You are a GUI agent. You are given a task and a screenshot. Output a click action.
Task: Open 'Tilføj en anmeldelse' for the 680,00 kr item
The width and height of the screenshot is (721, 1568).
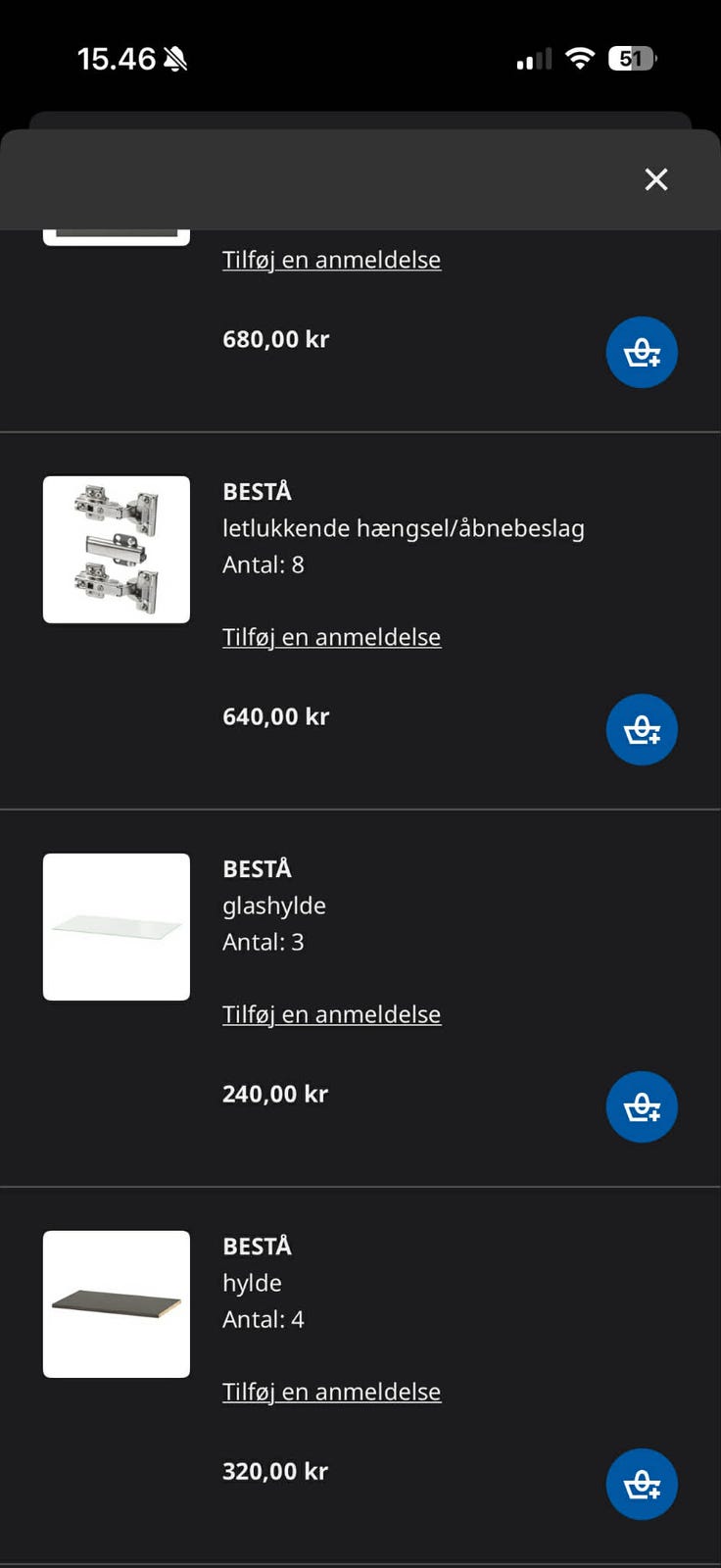[331, 260]
